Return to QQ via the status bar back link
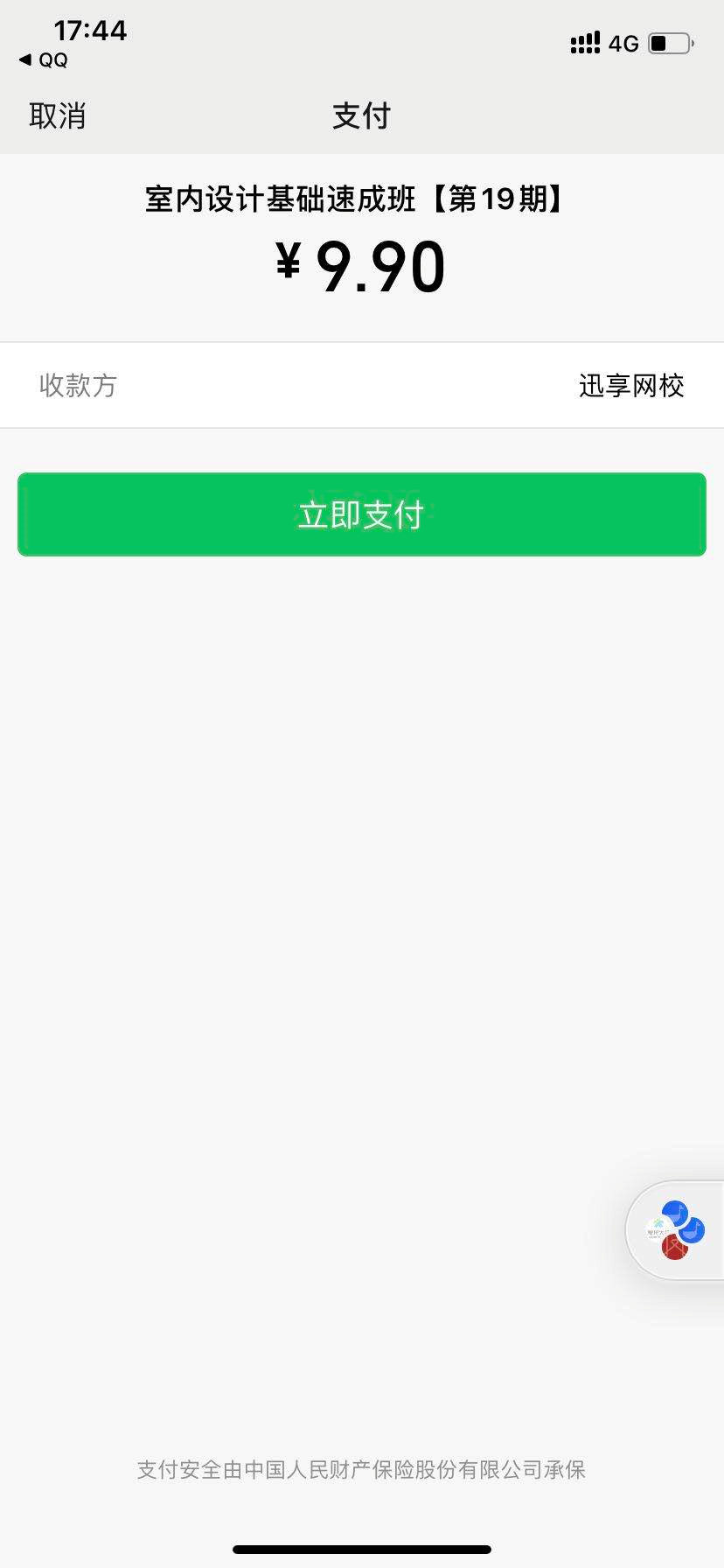 point(44,59)
